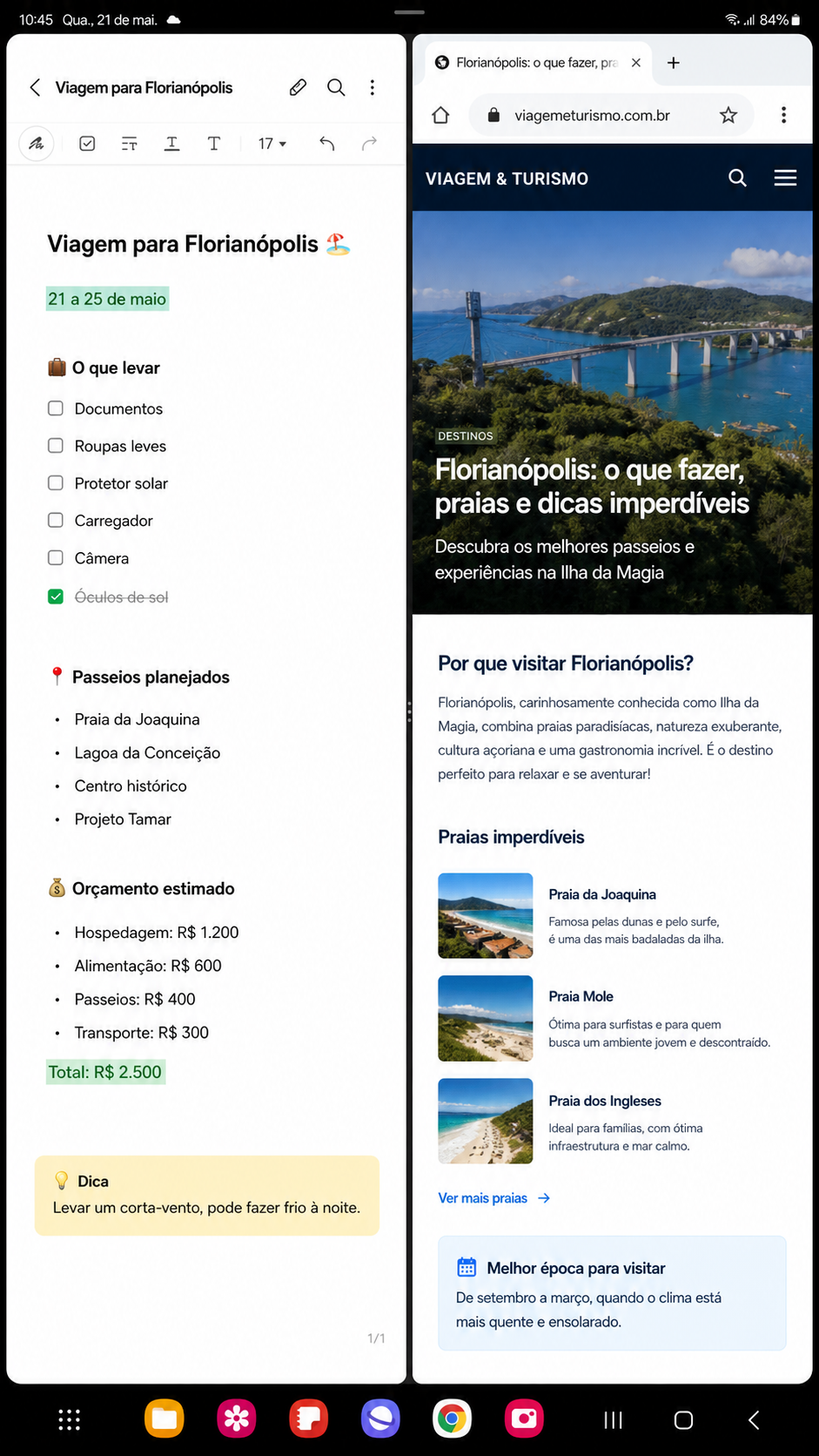Check the Protetor solar item
This screenshot has width=819, height=1456.
click(56, 483)
